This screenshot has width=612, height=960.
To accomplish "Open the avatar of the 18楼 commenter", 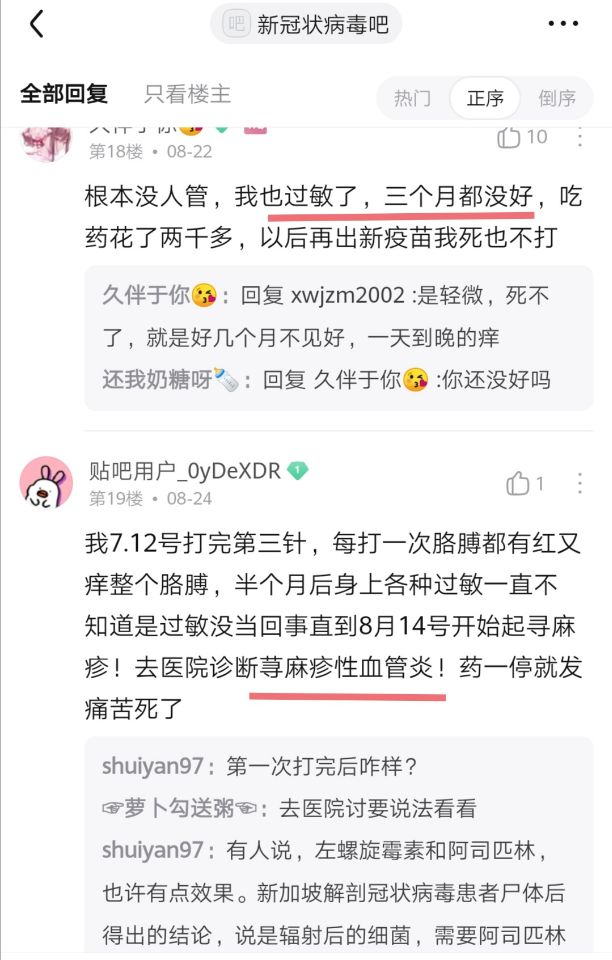I will click(46, 142).
